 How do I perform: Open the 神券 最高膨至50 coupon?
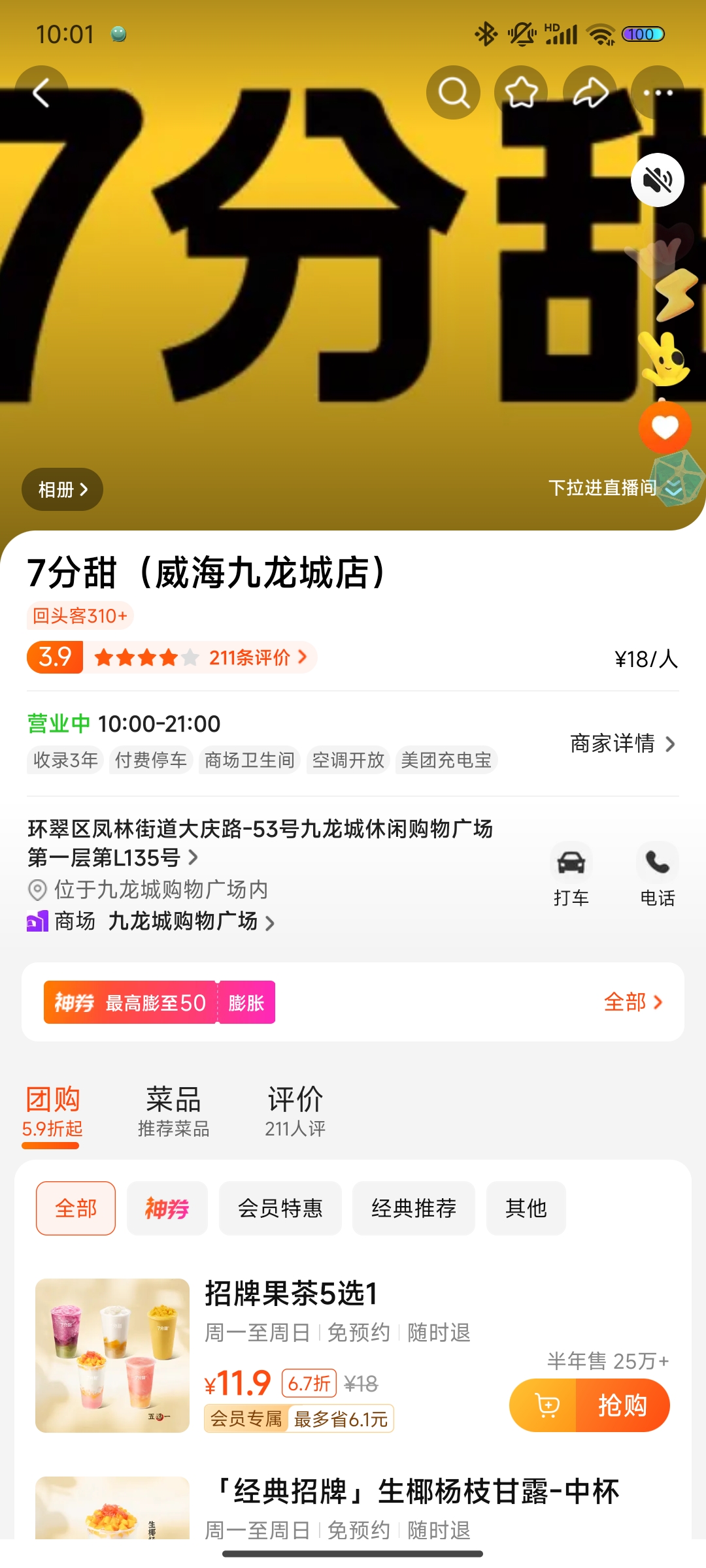pos(160,1002)
